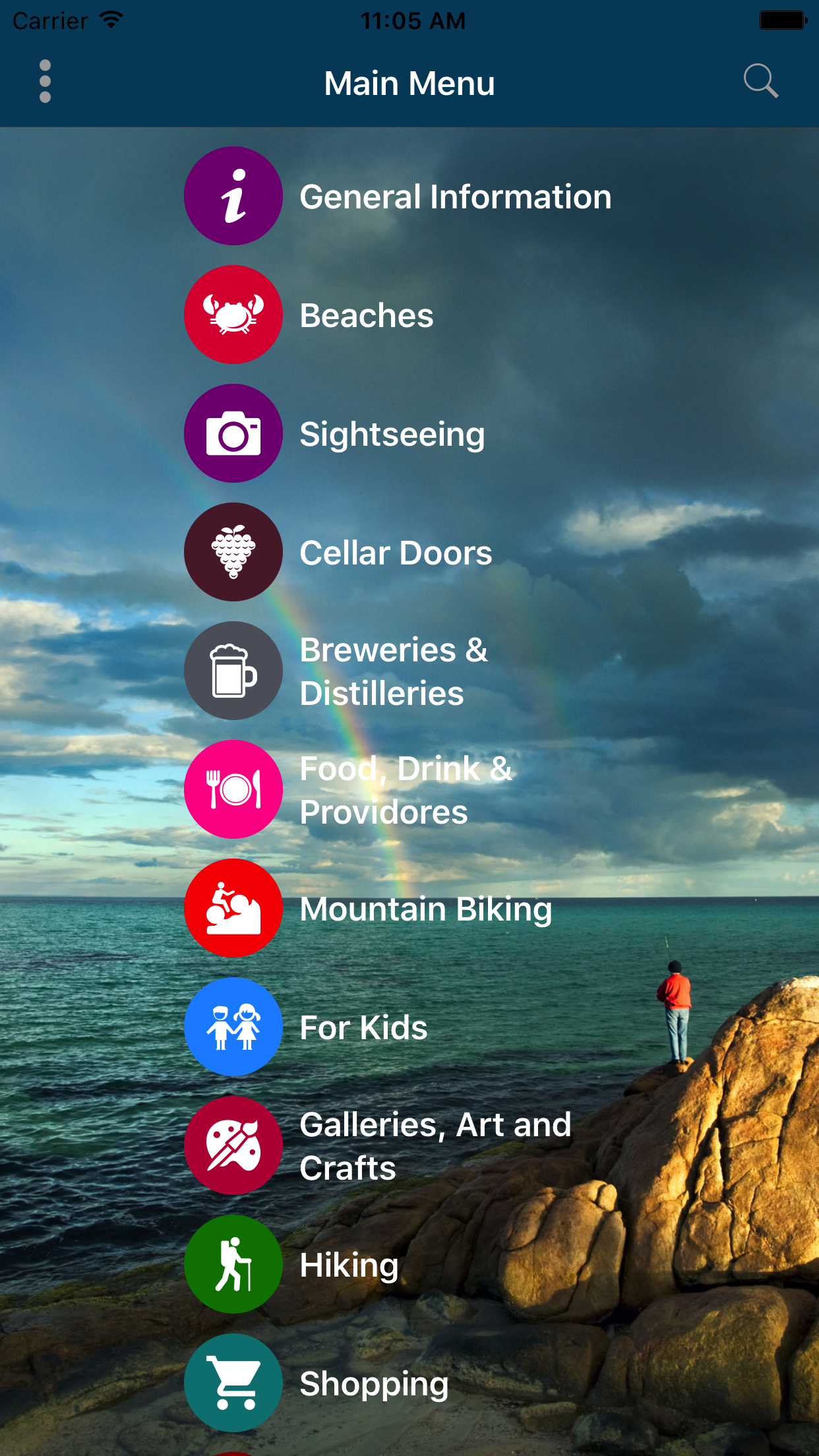Select the fork-and-plate Food icon
The width and height of the screenshot is (819, 1456).
233,789
